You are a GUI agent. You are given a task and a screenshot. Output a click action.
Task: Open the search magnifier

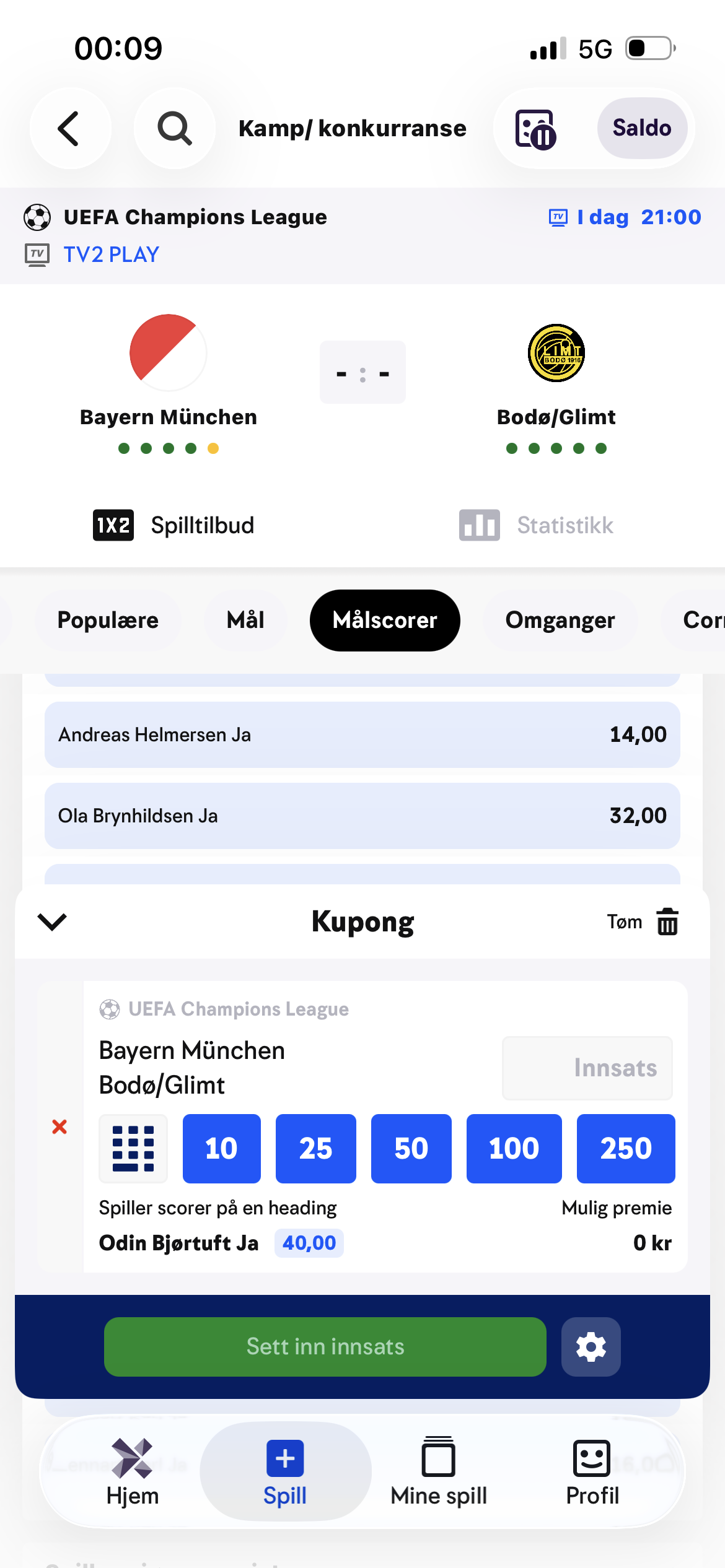pyautogui.click(x=175, y=128)
